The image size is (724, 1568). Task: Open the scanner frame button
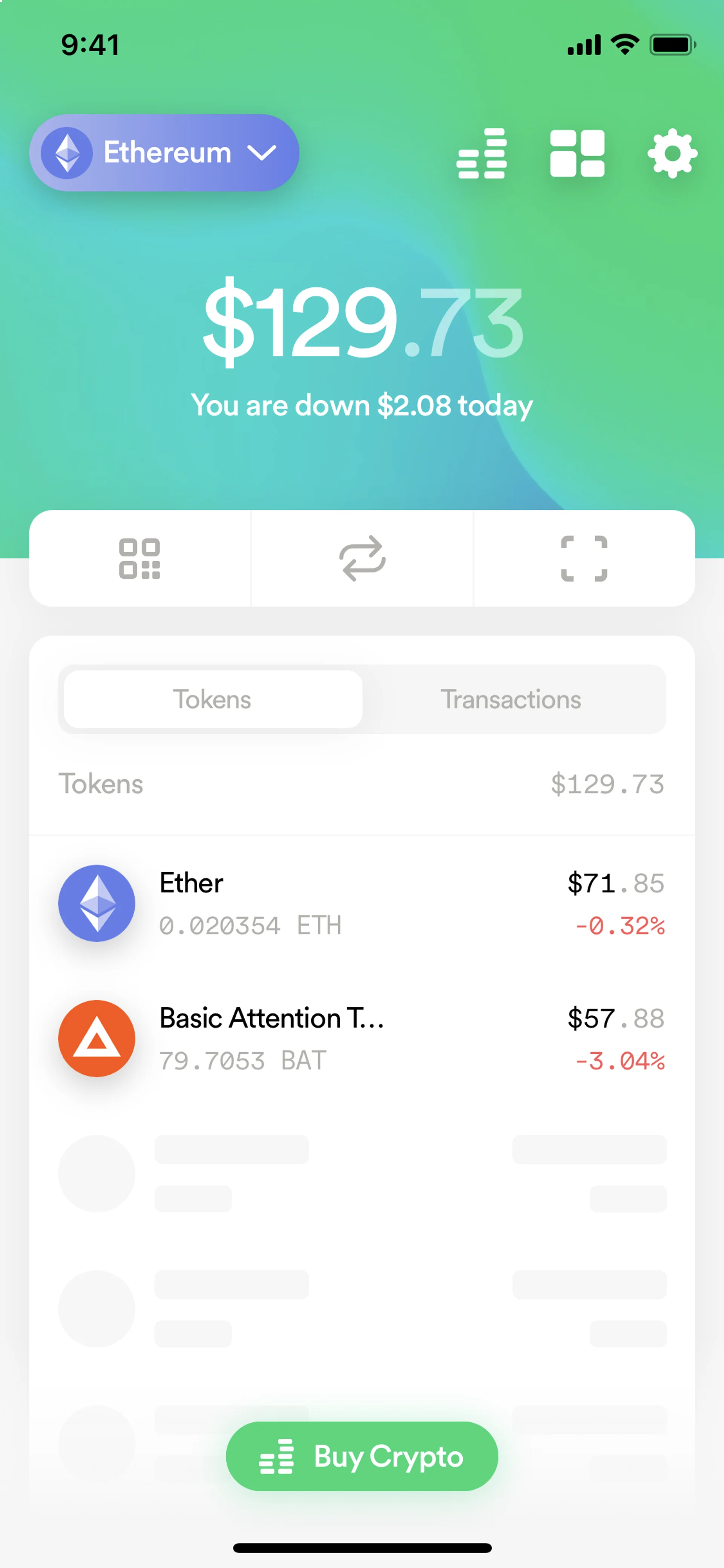584,558
